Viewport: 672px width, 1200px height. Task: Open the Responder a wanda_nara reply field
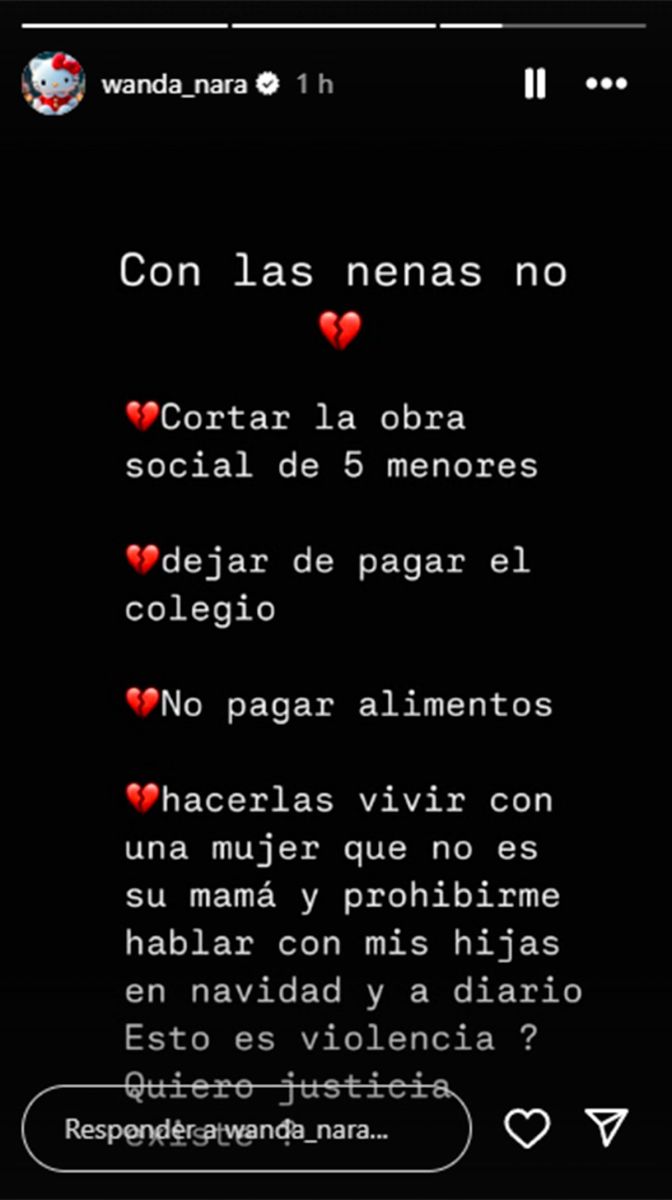click(x=246, y=1129)
